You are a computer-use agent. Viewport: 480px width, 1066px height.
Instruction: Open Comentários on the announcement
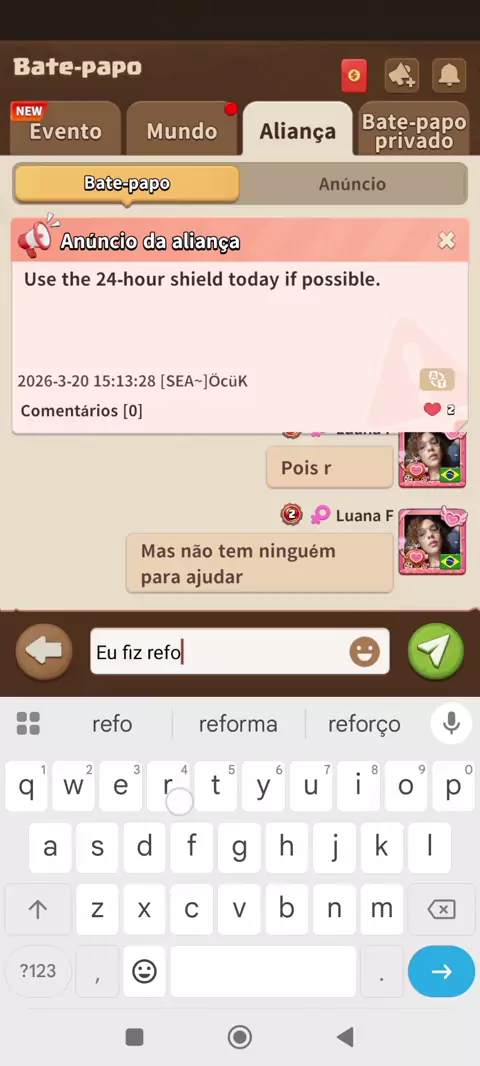pyautogui.click(x=82, y=411)
